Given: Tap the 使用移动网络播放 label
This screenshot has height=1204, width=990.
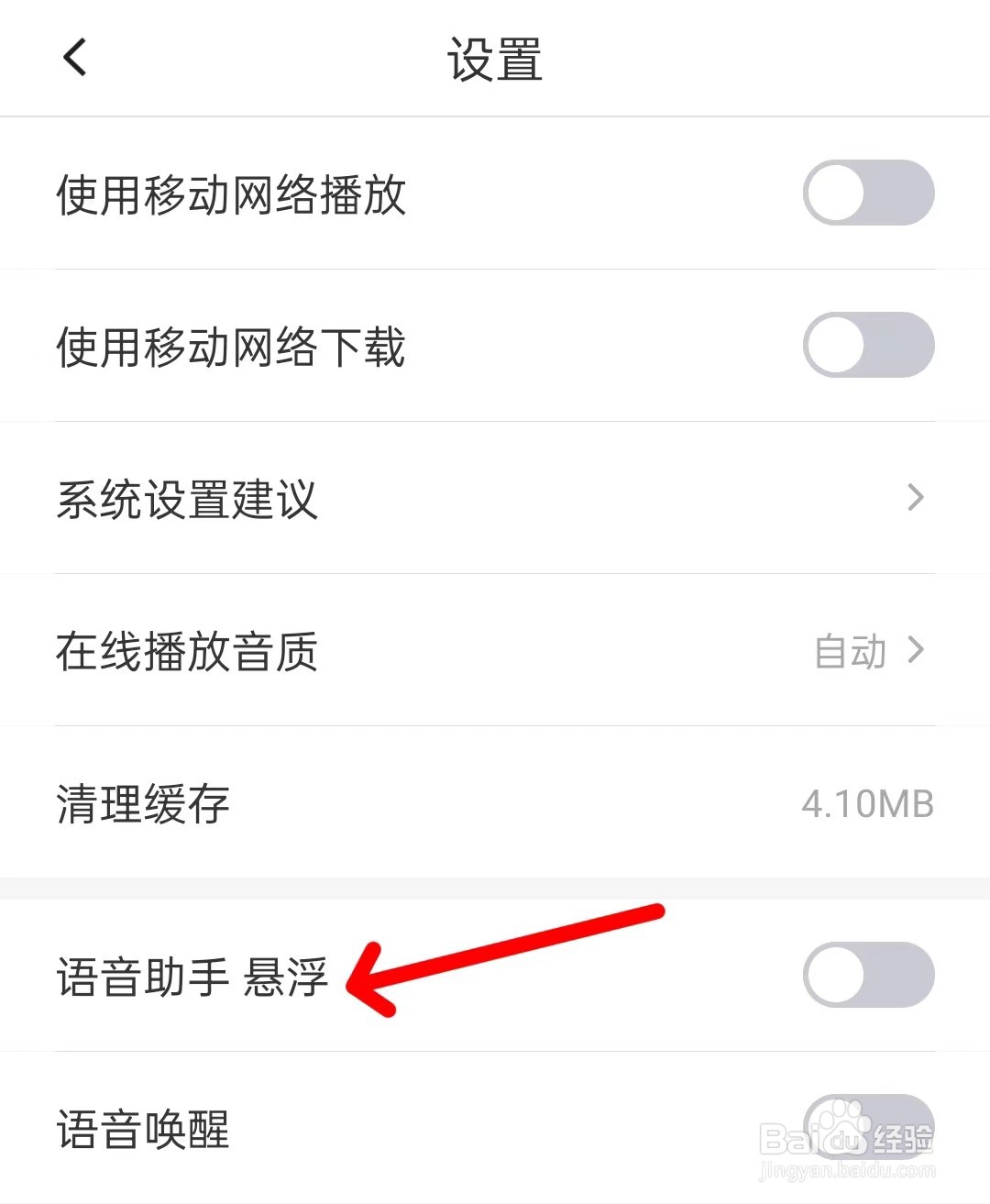Looking at the screenshot, I should 231,193.
